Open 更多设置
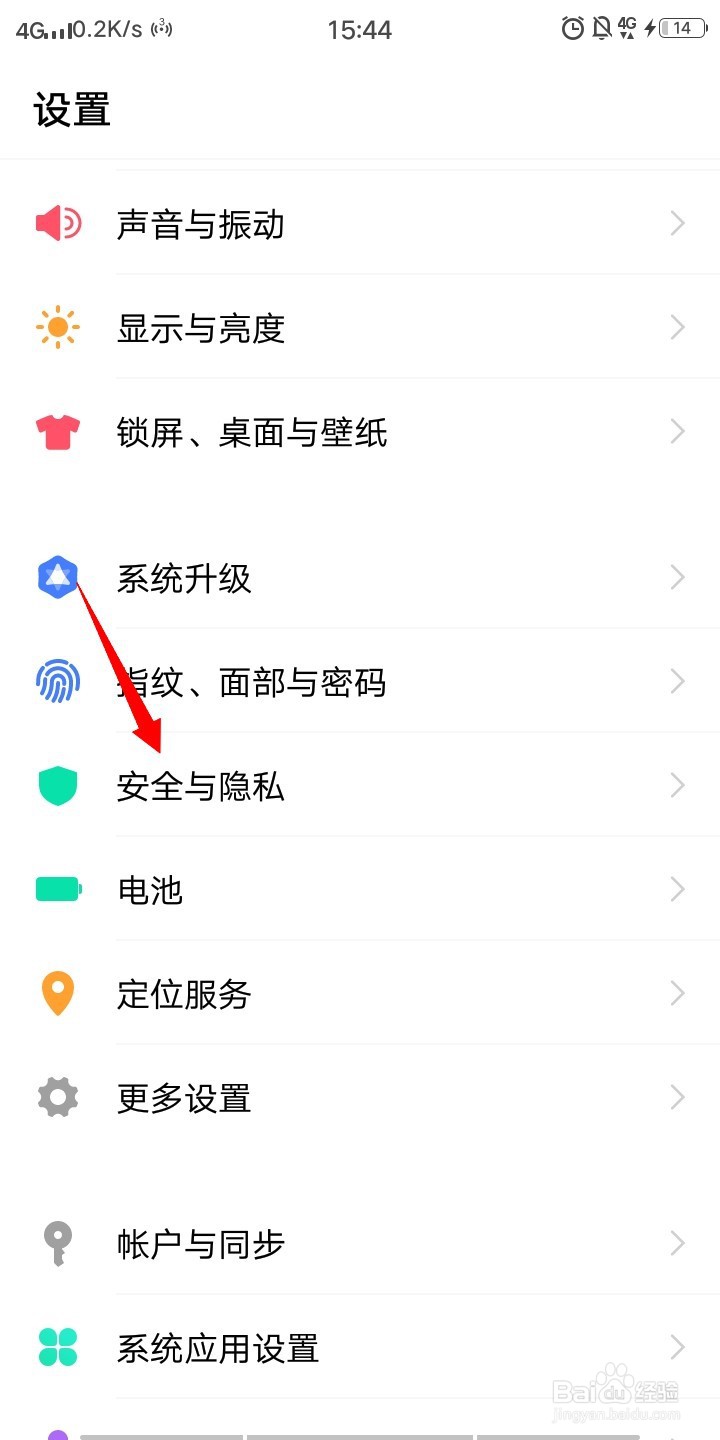 coord(360,1098)
